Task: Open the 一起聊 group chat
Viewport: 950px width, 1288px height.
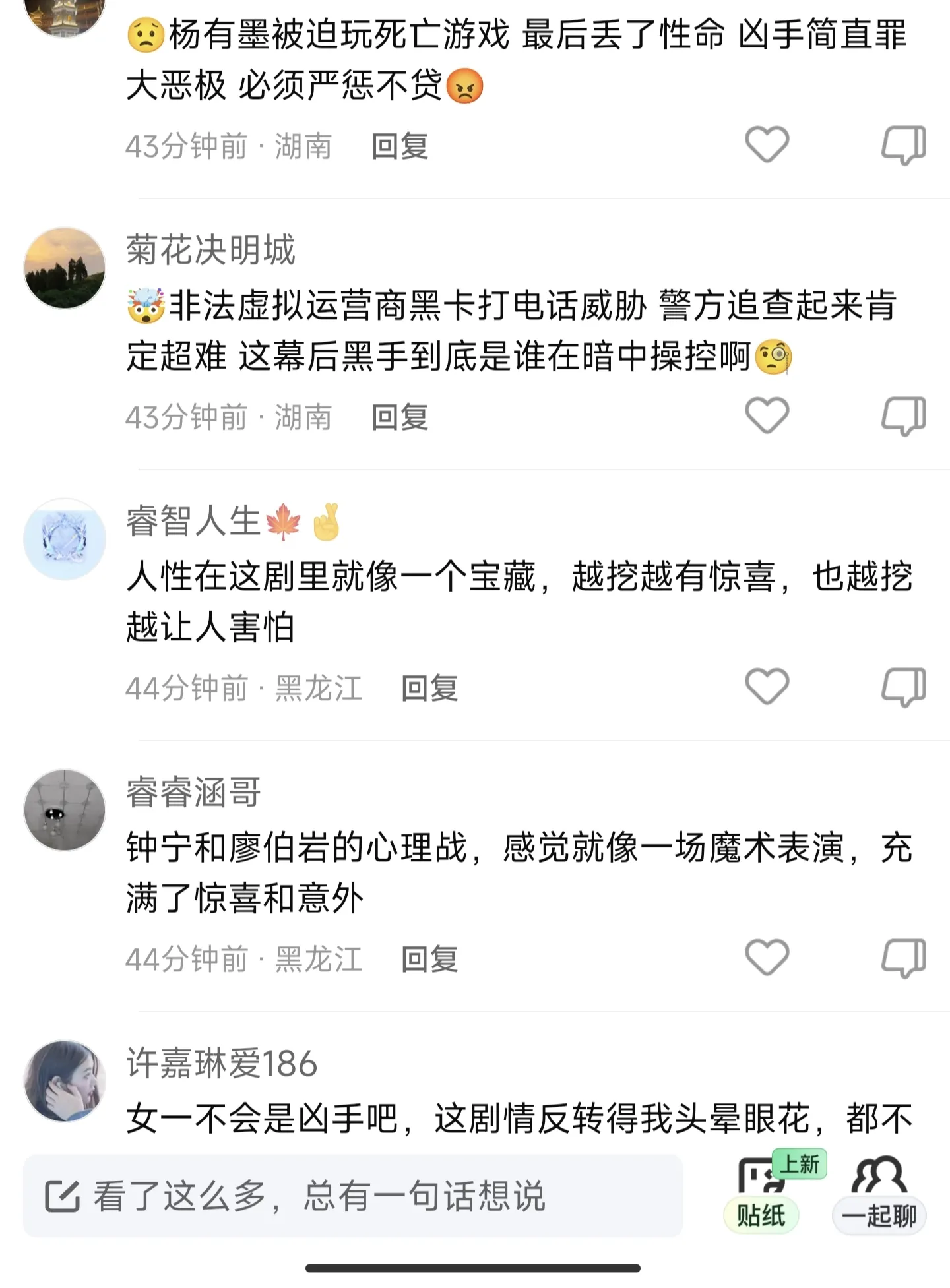Action: pos(879,1196)
